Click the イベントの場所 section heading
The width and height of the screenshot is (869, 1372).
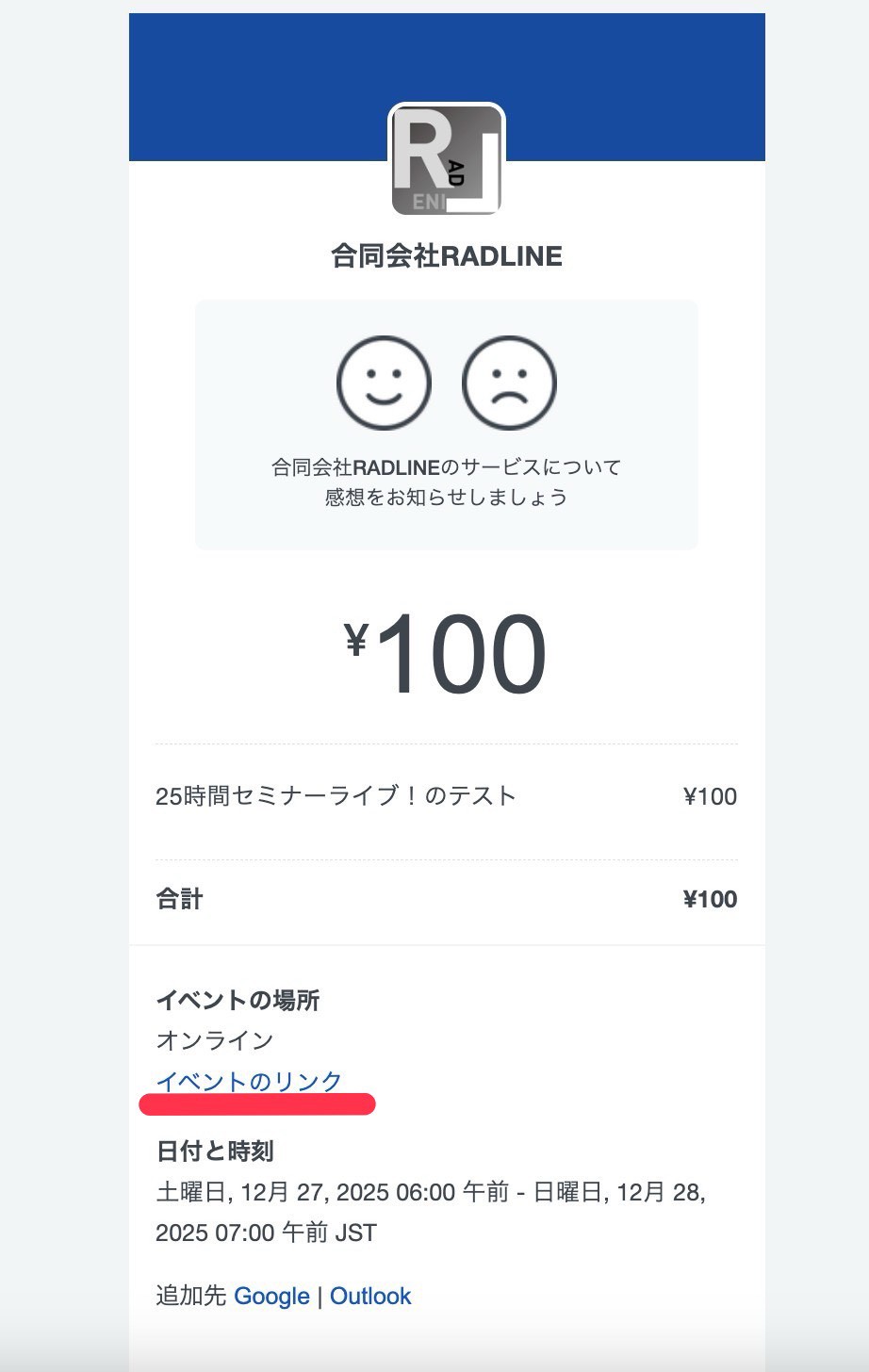point(238,1001)
